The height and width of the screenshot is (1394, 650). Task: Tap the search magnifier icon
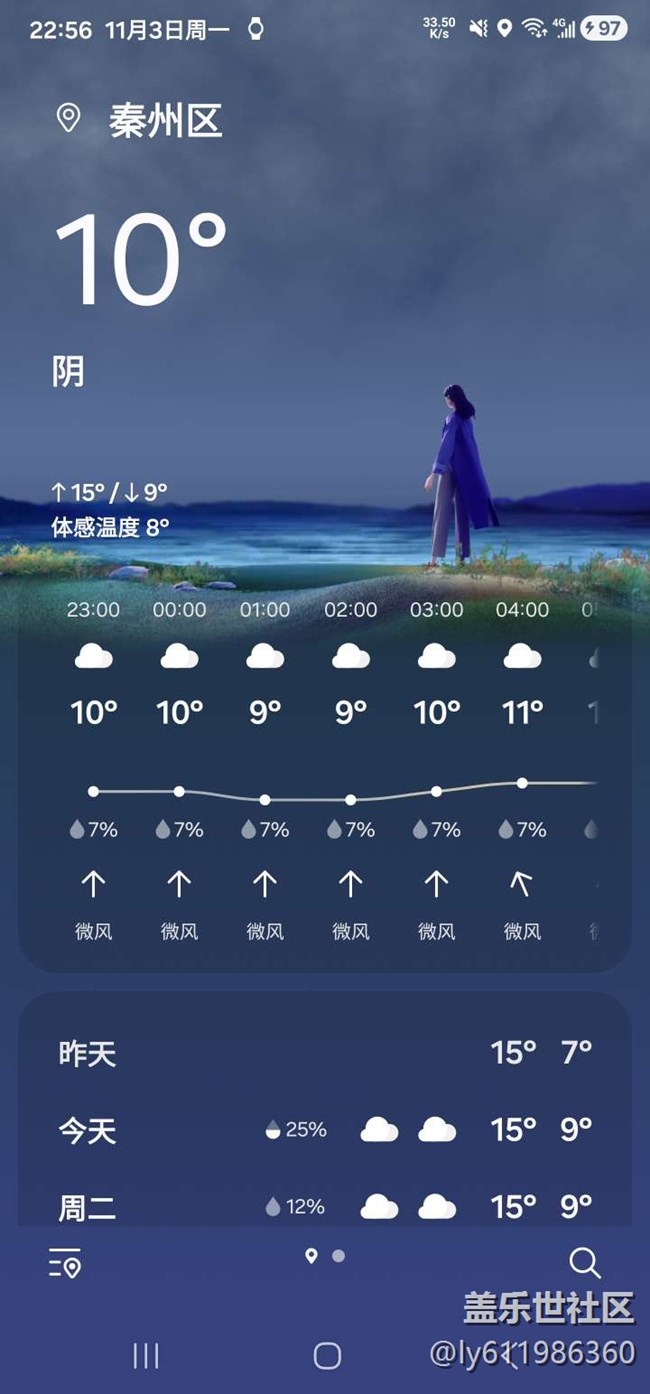click(x=584, y=1263)
